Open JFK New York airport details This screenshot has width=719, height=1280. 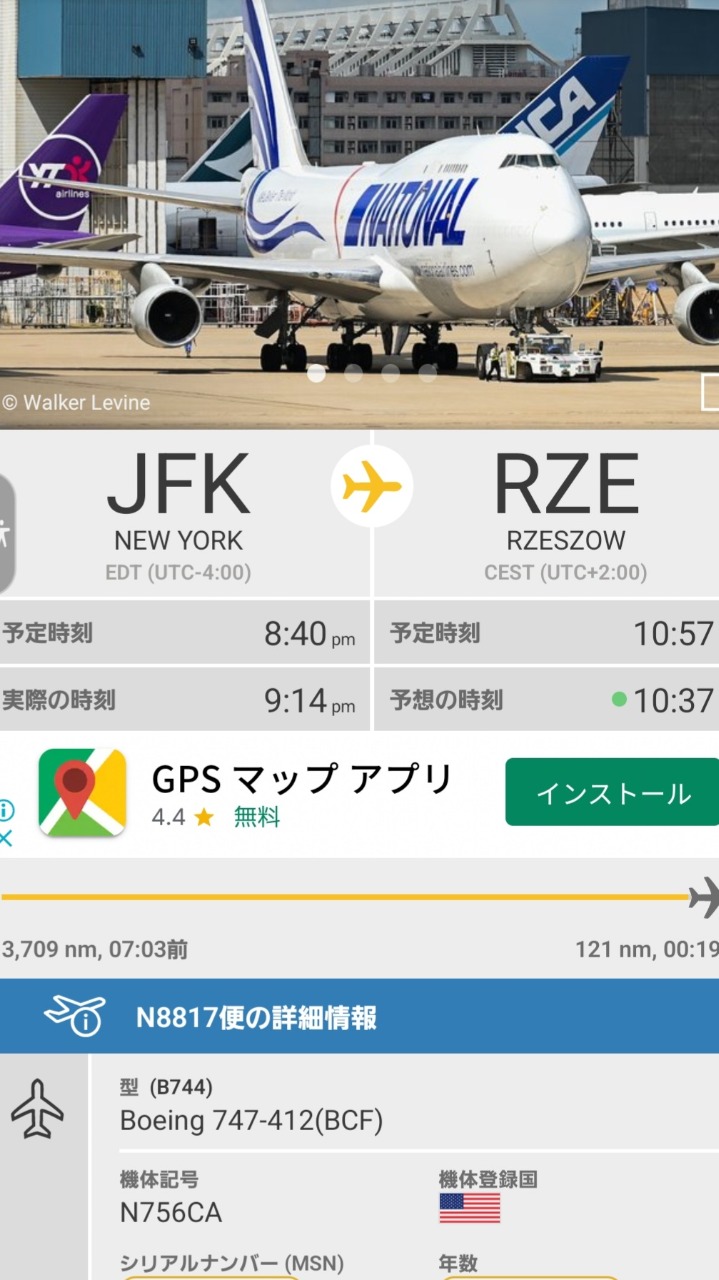pyautogui.click(x=179, y=513)
